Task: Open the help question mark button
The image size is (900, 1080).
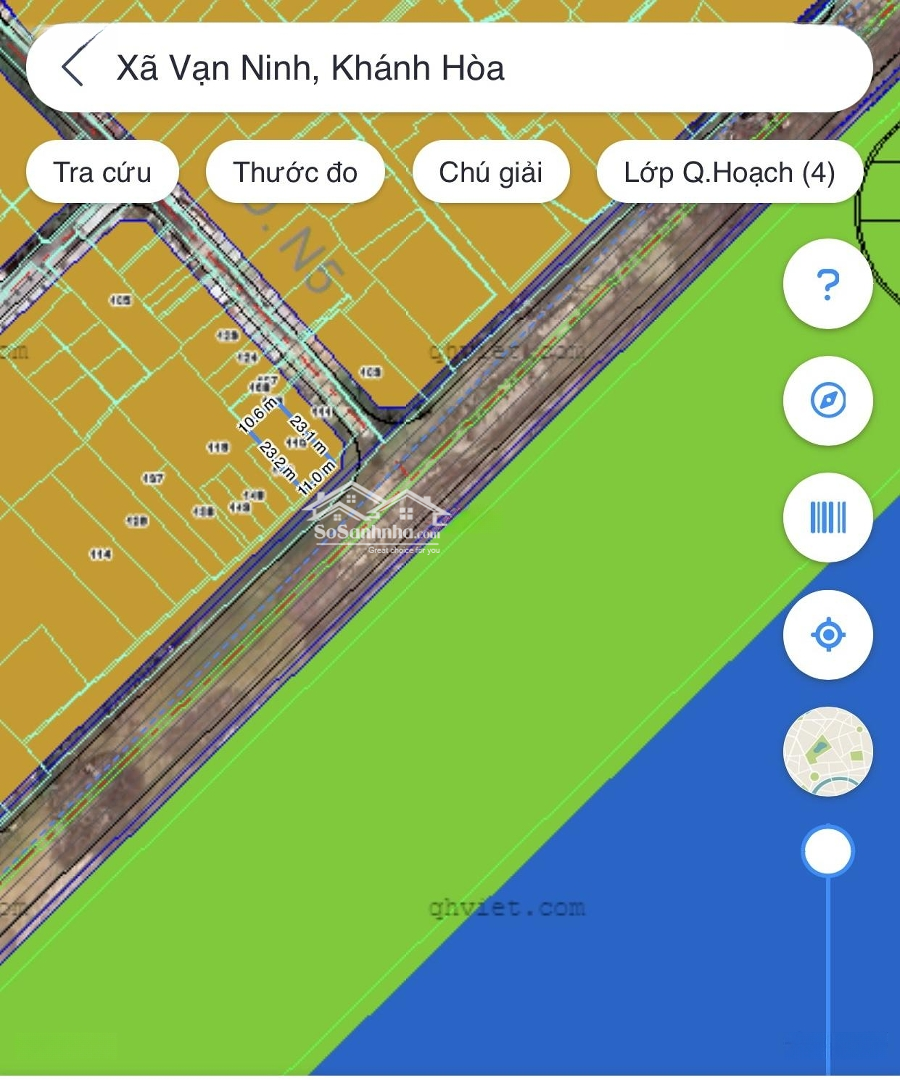Action: tap(827, 285)
